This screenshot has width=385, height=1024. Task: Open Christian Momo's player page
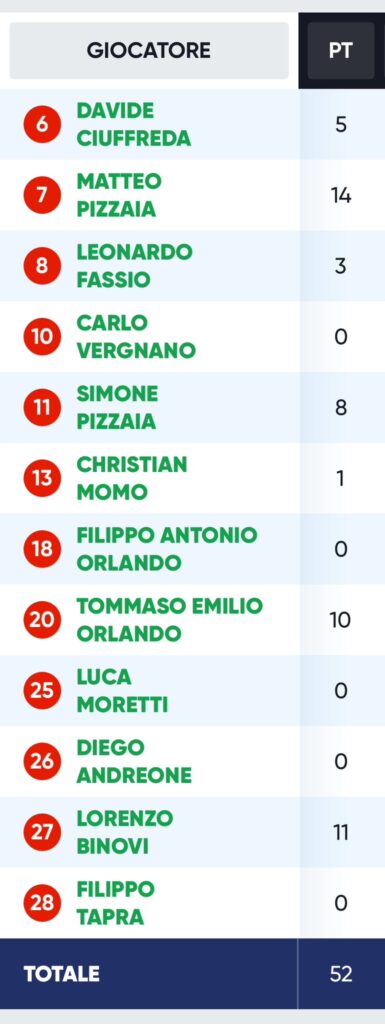tap(132, 478)
